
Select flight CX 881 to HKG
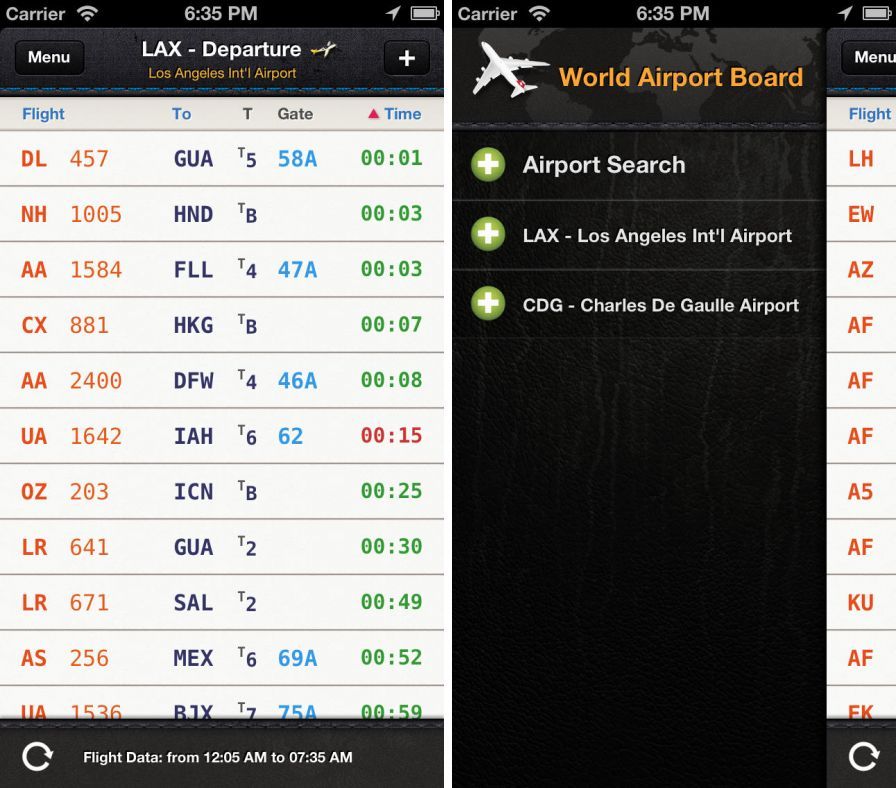pyautogui.click(x=221, y=325)
